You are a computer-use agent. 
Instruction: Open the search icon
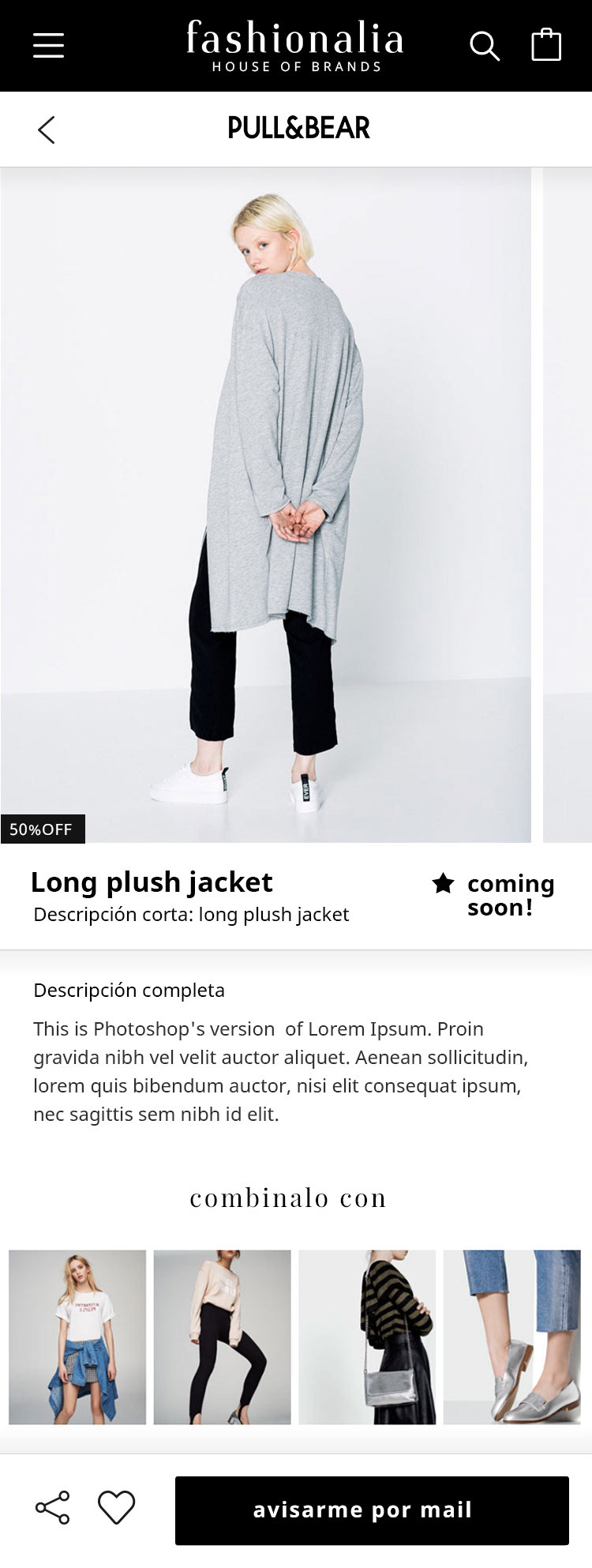[x=484, y=46]
